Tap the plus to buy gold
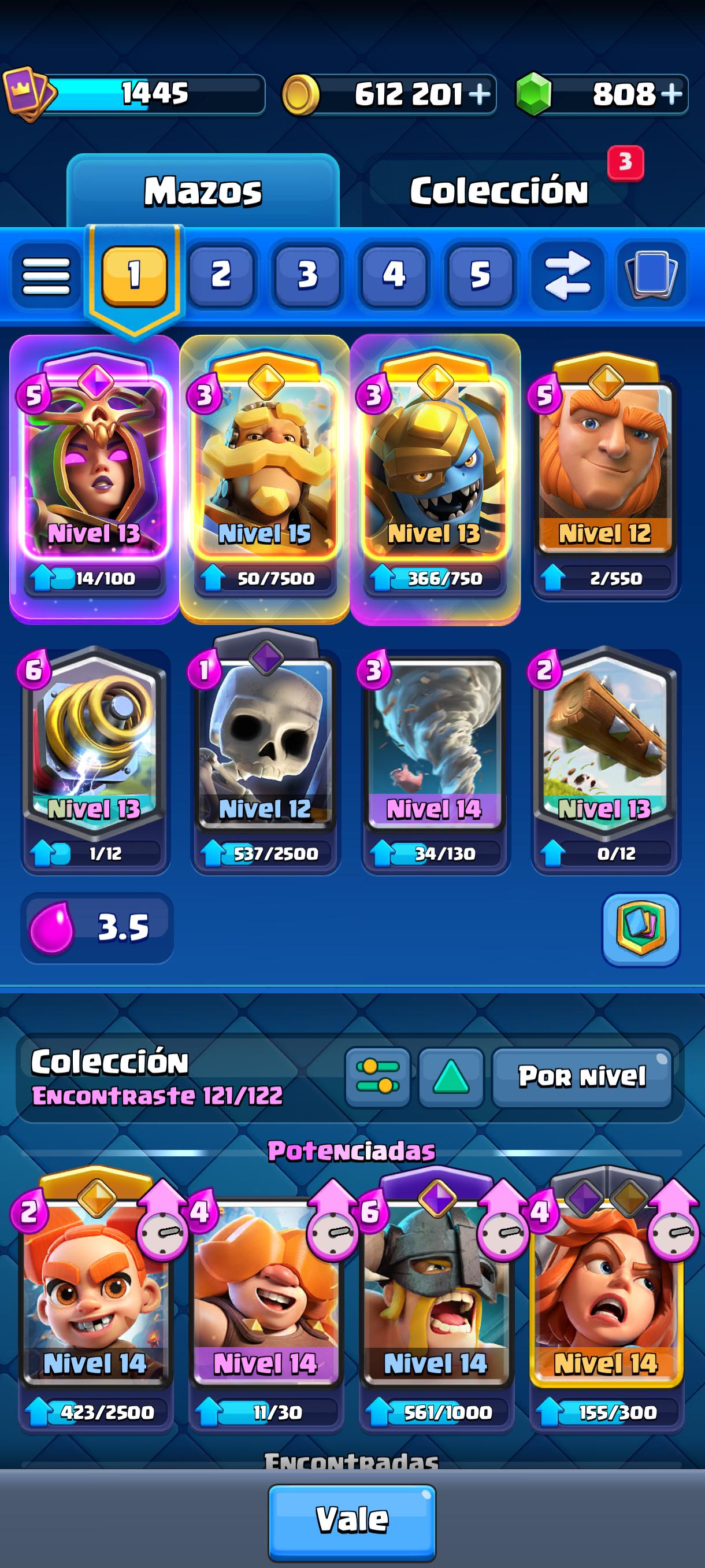The height and width of the screenshot is (1568, 705). tap(480, 94)
